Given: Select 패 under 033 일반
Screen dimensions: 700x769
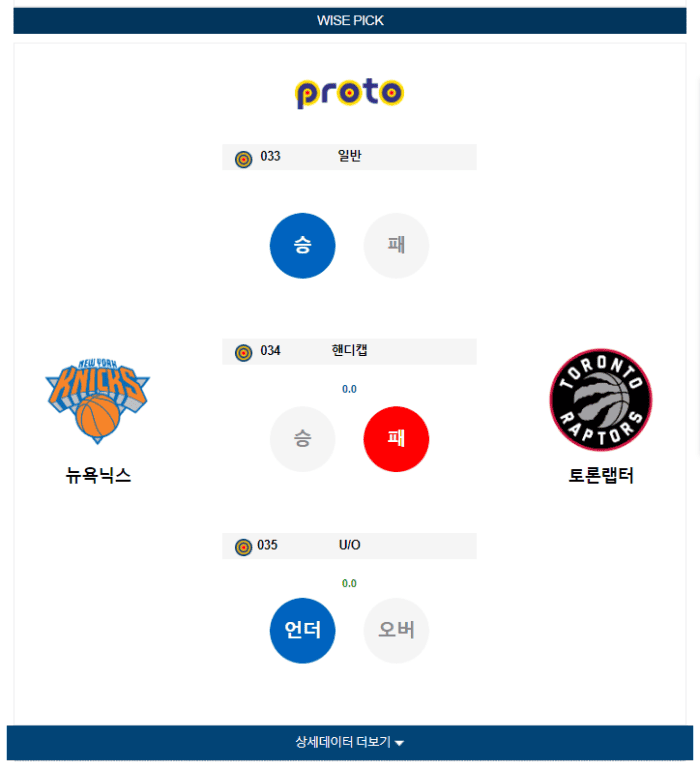Looking at the screenshot, I should tap(396, 245).
